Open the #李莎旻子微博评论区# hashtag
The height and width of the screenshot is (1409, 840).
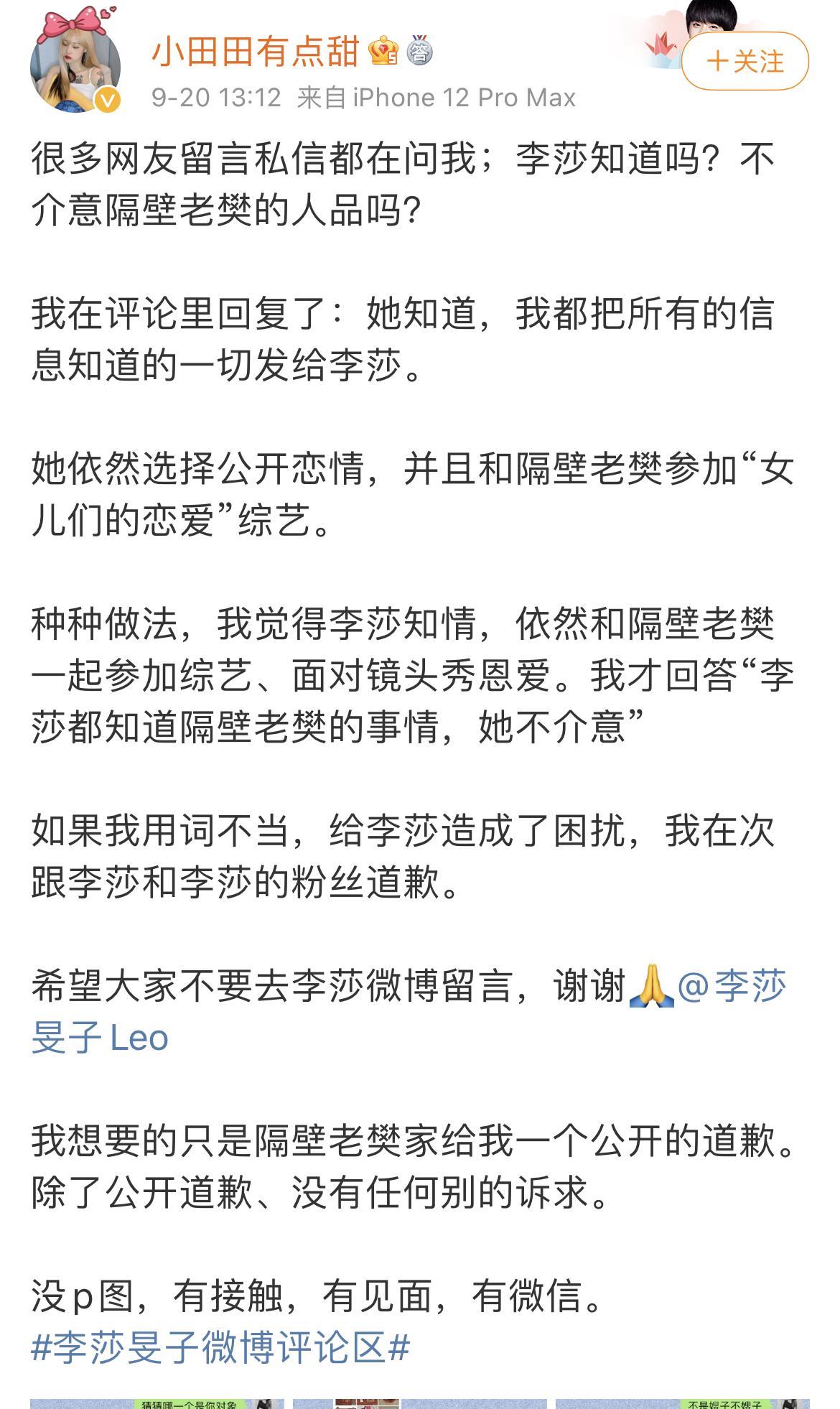pyautogui.click(x=220, y=1347)
